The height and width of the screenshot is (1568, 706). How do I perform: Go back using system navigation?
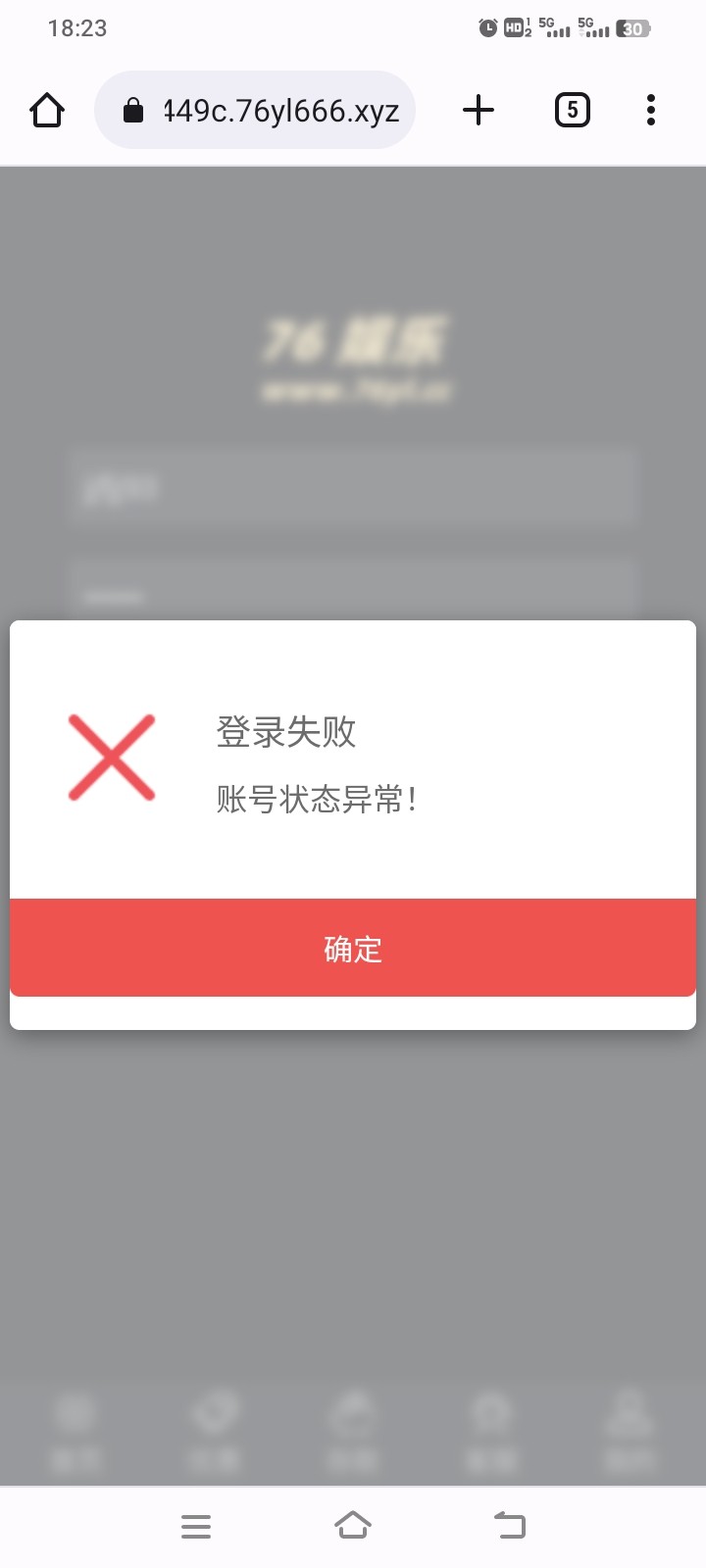(510, 1525)
